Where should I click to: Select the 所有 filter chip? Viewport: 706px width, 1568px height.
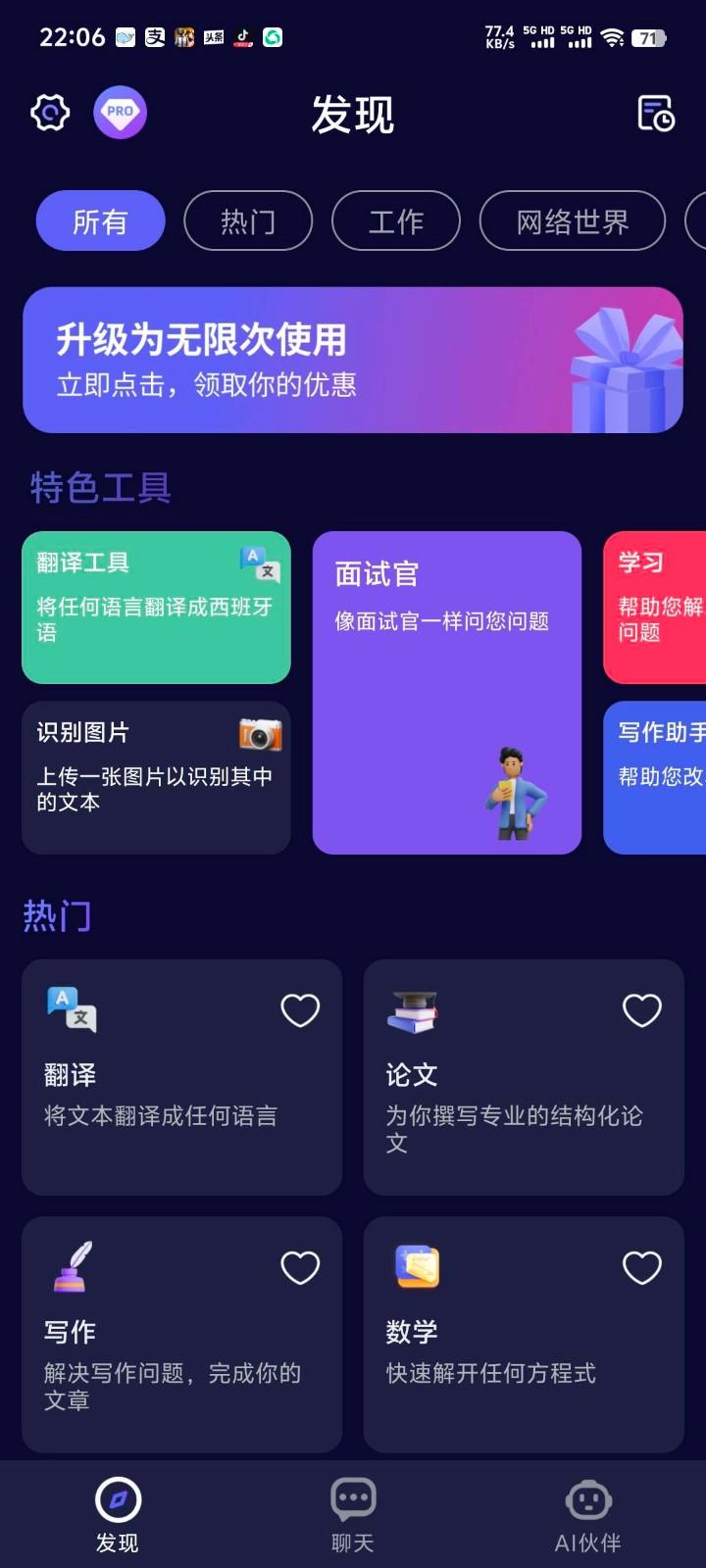point(100,221)
